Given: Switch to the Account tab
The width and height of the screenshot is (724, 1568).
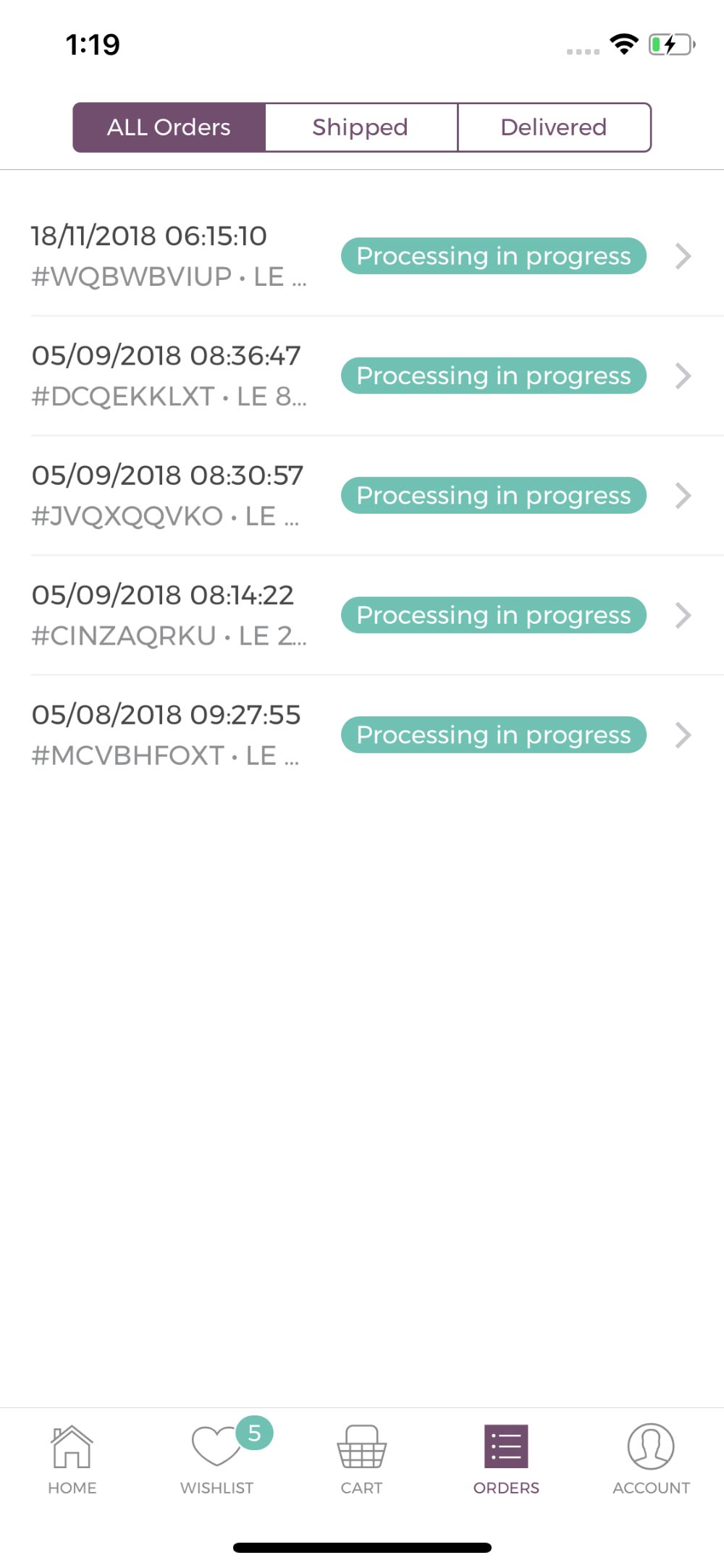Looking at the screenshot, I should pyautogui.click(x=651, y=1459).
